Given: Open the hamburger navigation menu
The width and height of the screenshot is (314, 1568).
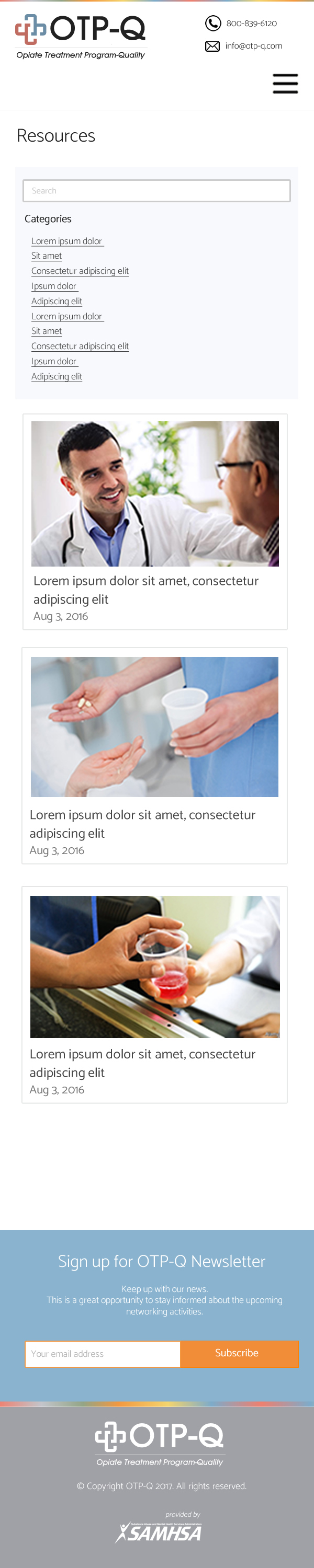Looking at the screenshot, I should click(285, 84).
